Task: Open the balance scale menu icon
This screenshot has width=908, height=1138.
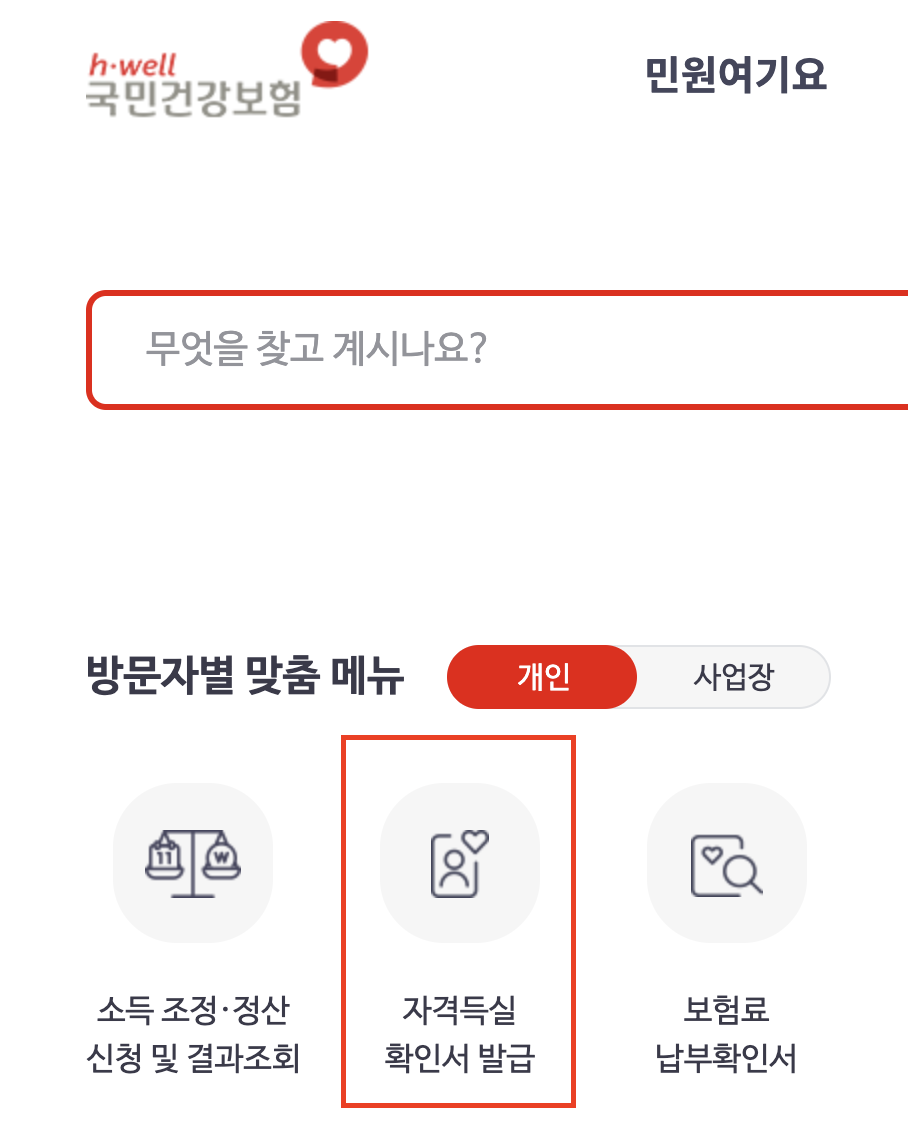Action: [x=192, y=863]
